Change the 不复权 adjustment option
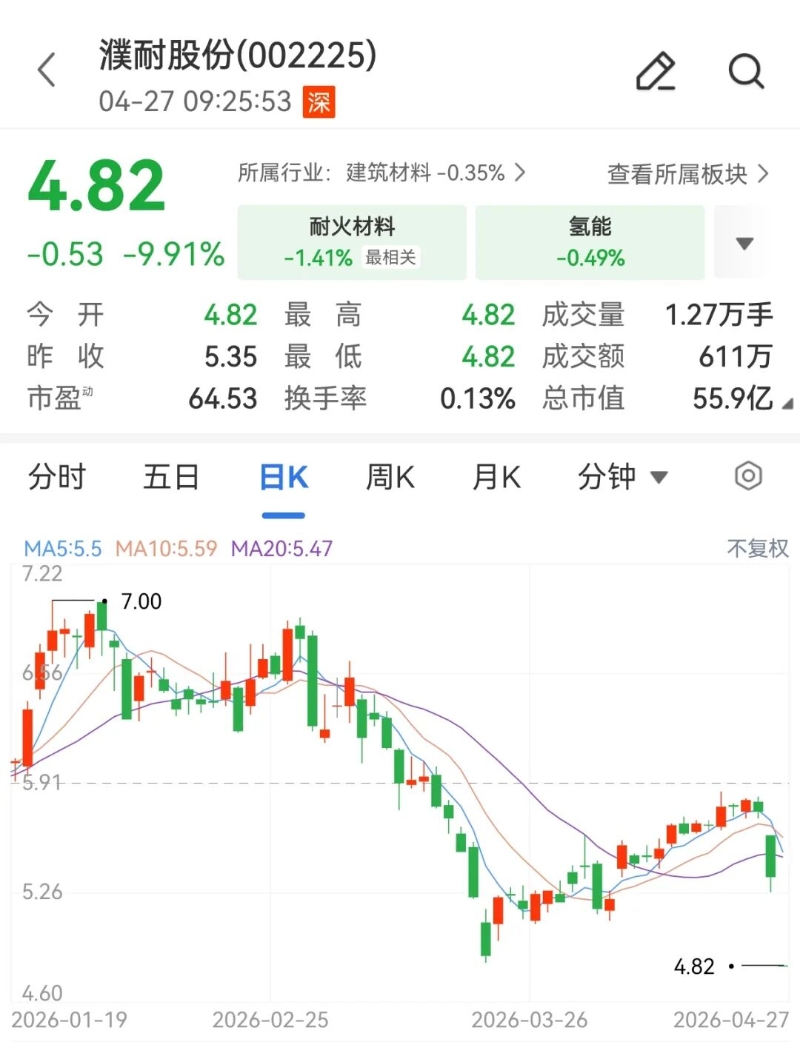Screen dimensions: 800x1042 tap(757, 548)
